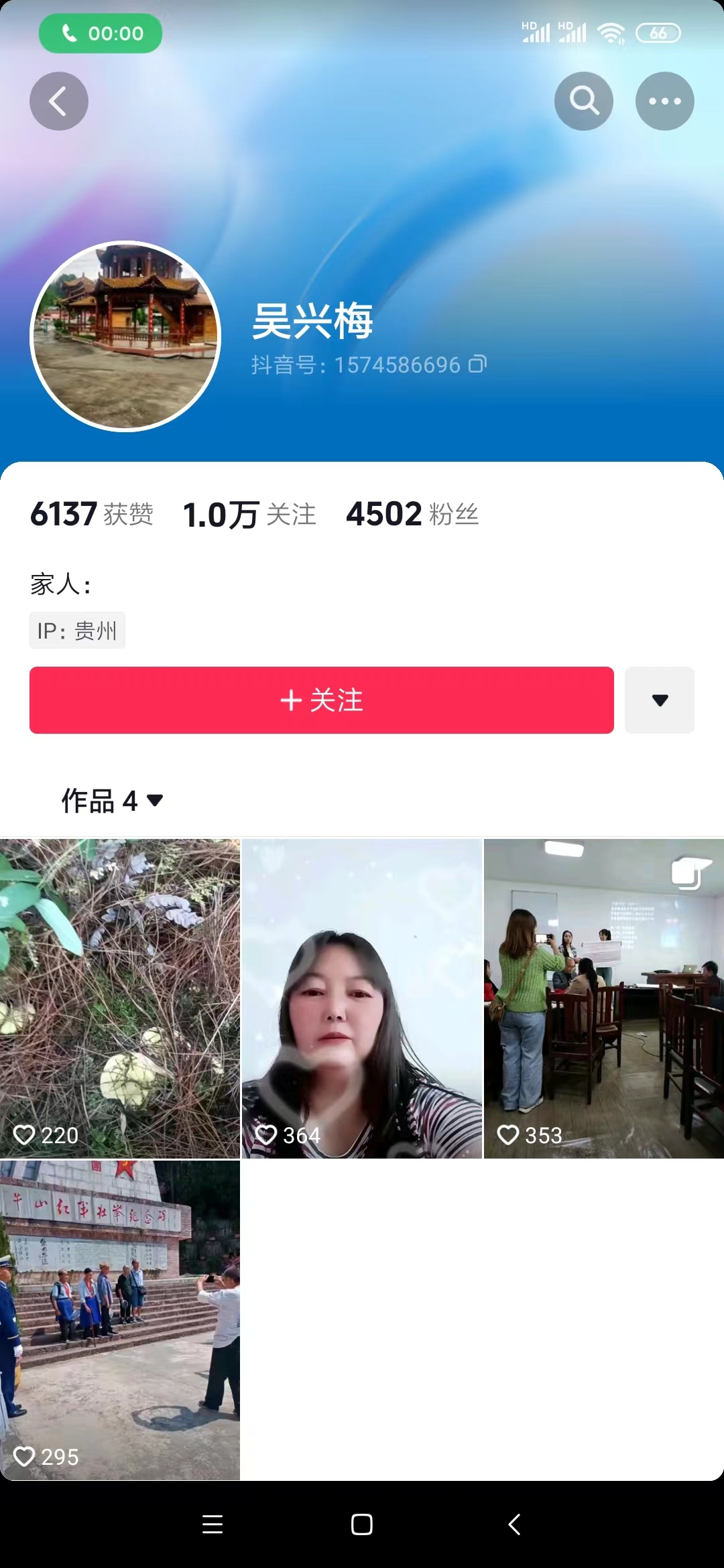Open recent apps from the navigation bar
Screen dimensions: 724x1568
pos(213,1524)
